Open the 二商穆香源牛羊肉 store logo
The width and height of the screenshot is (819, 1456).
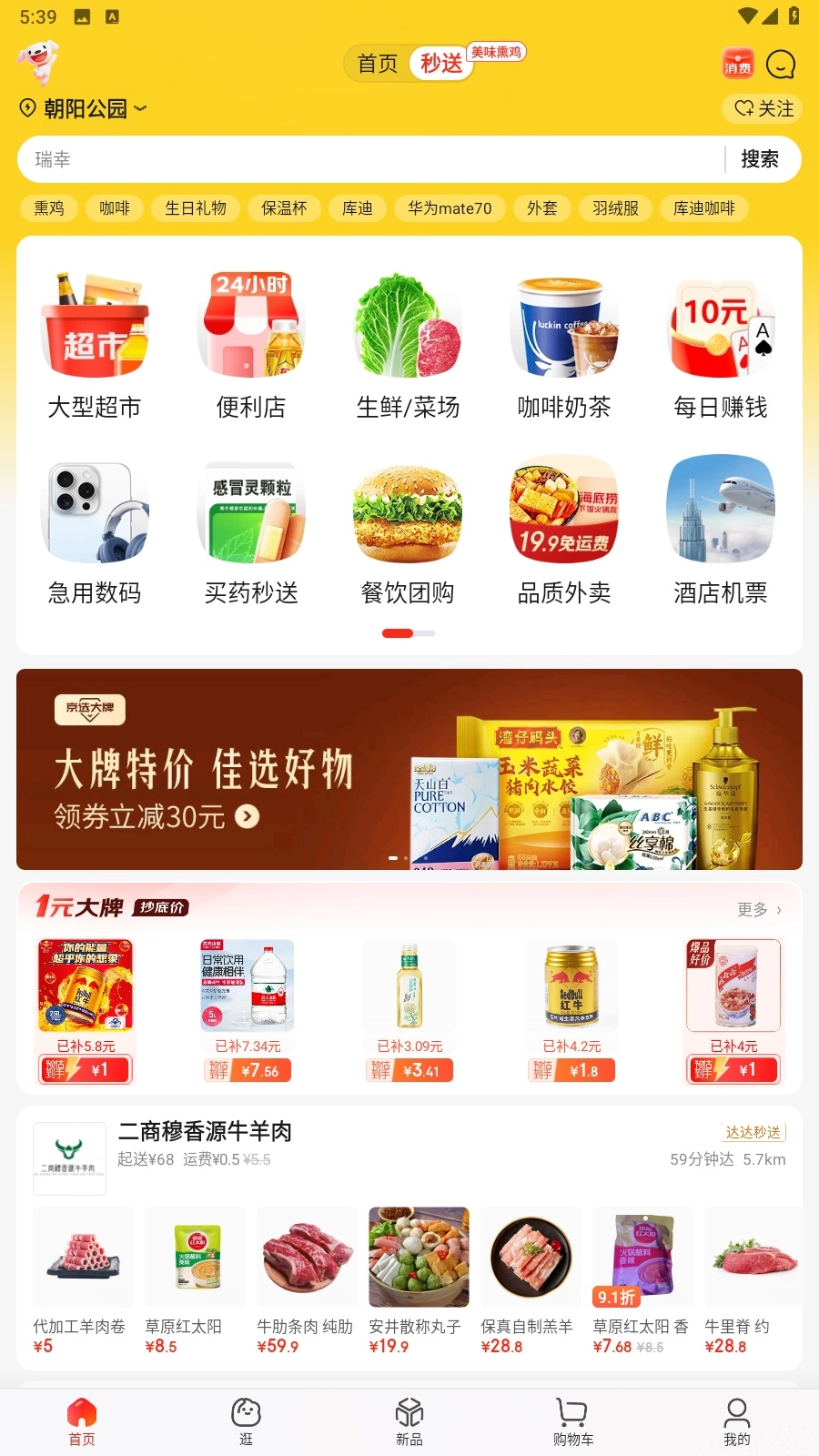[69, 1159]
